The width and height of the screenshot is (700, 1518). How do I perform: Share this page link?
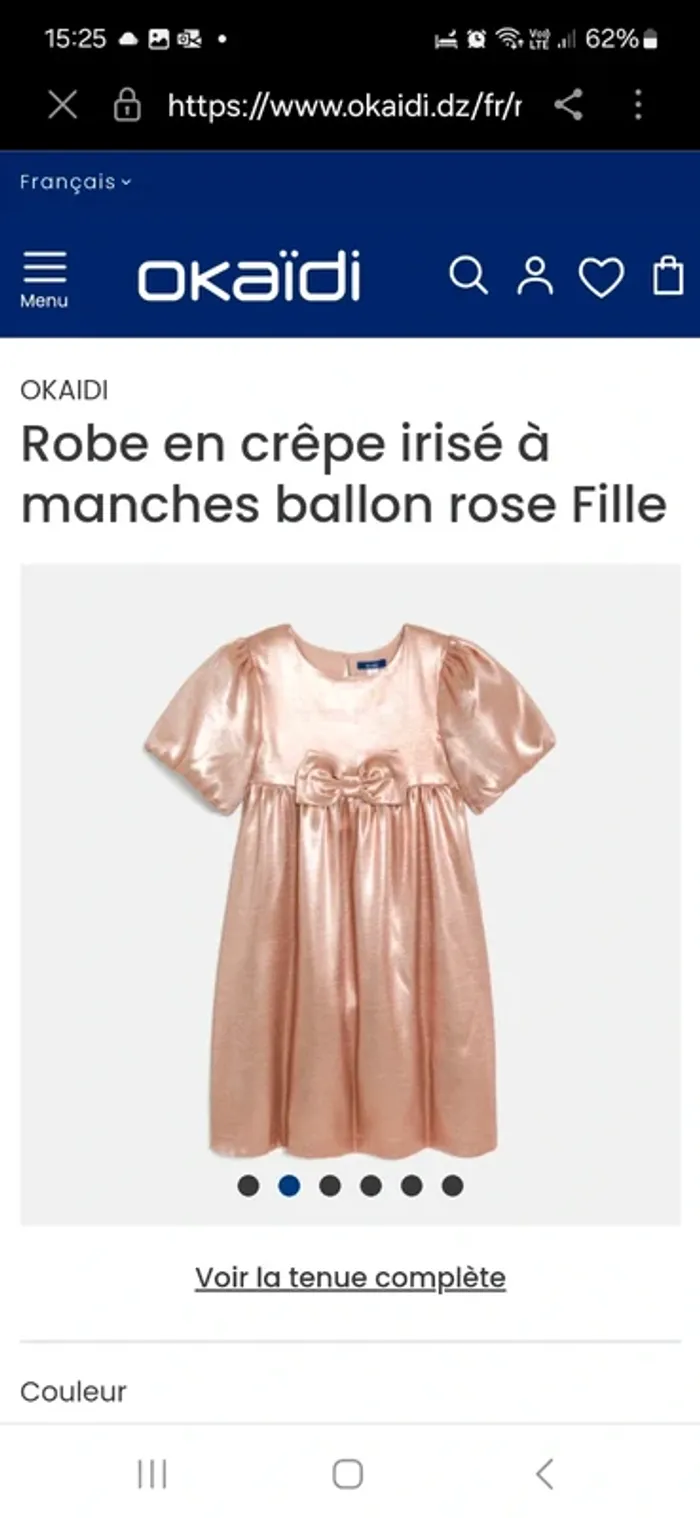point(568,105)
